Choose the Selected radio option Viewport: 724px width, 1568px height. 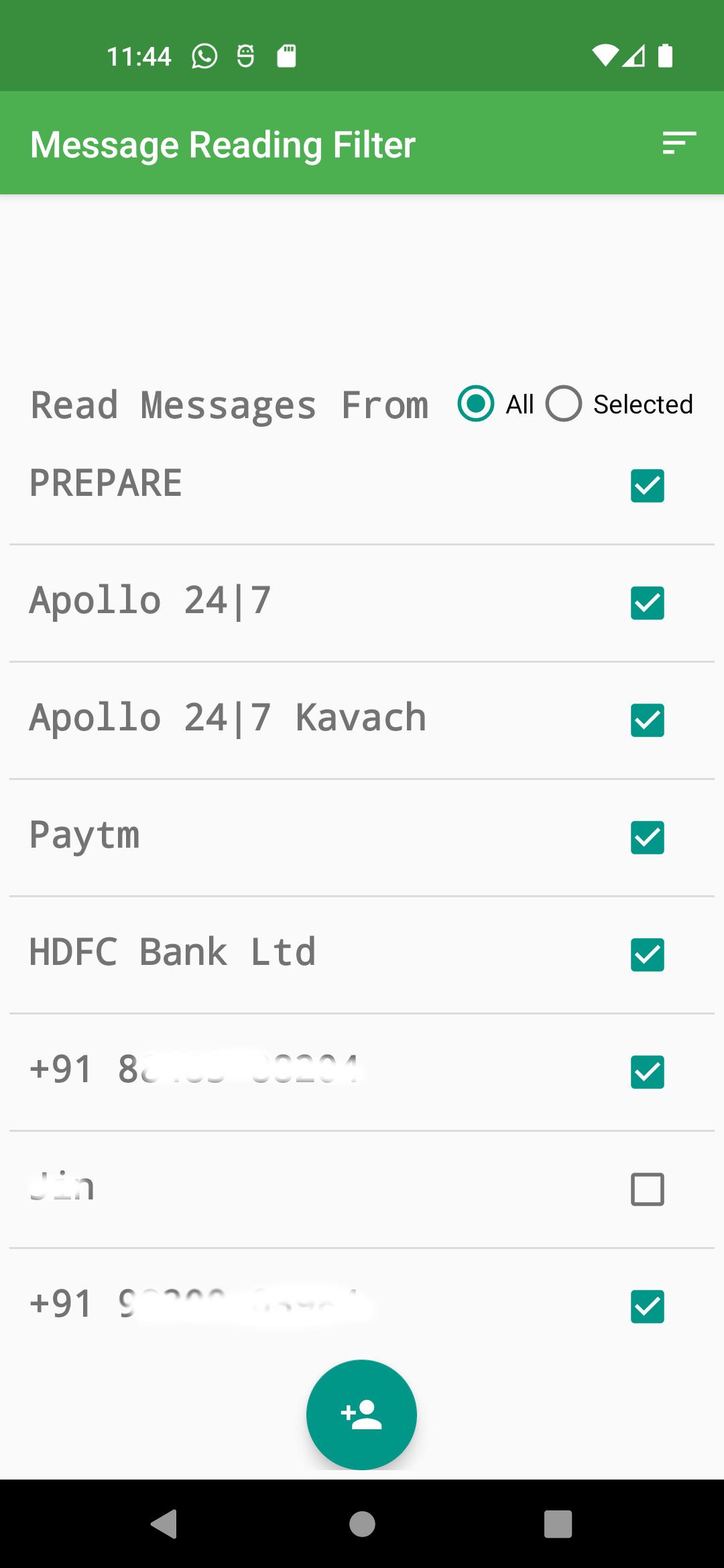564,404
